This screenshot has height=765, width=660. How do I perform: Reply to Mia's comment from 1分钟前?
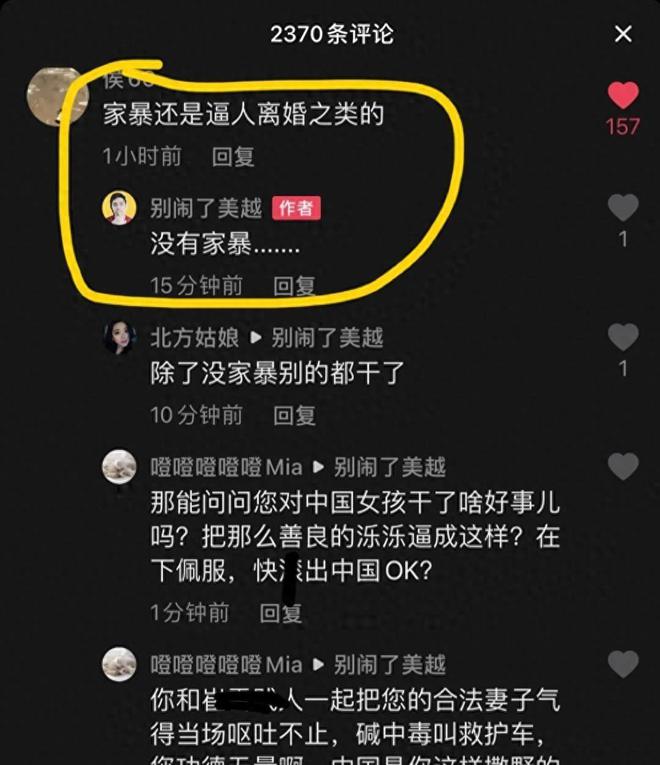point(281,612)
